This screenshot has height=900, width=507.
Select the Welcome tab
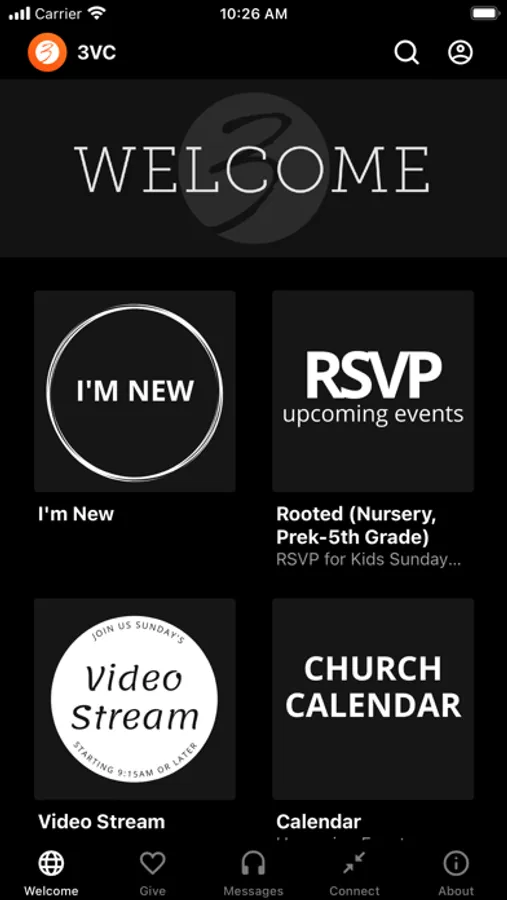[x=51, y=873]
